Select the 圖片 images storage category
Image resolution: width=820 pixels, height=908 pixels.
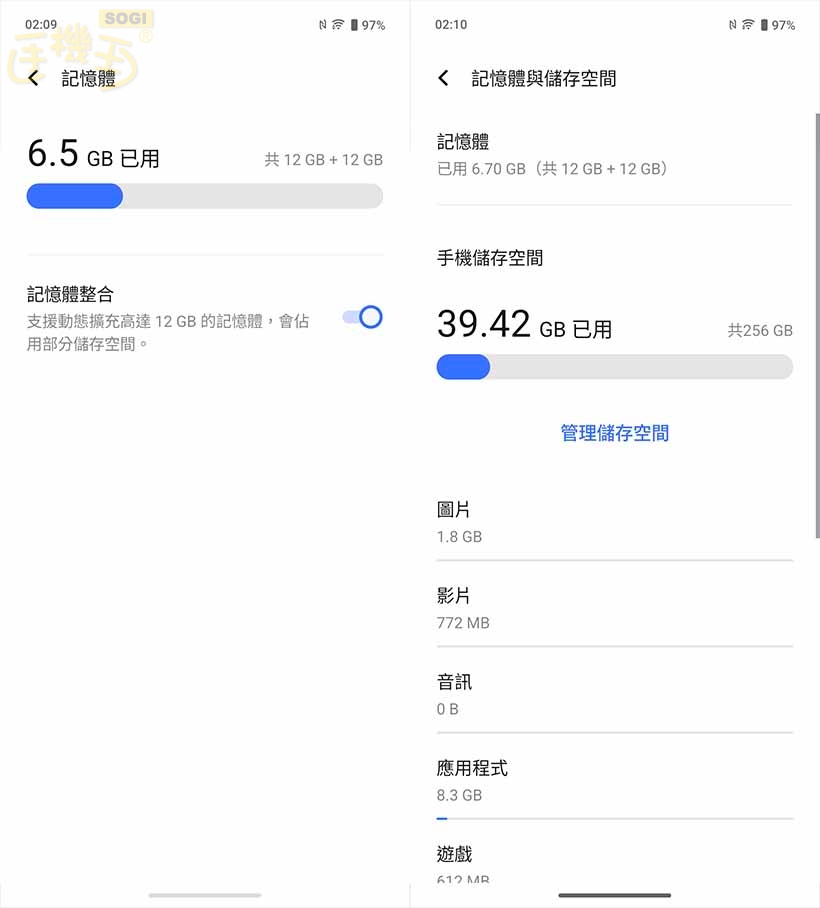pos(613,521)
